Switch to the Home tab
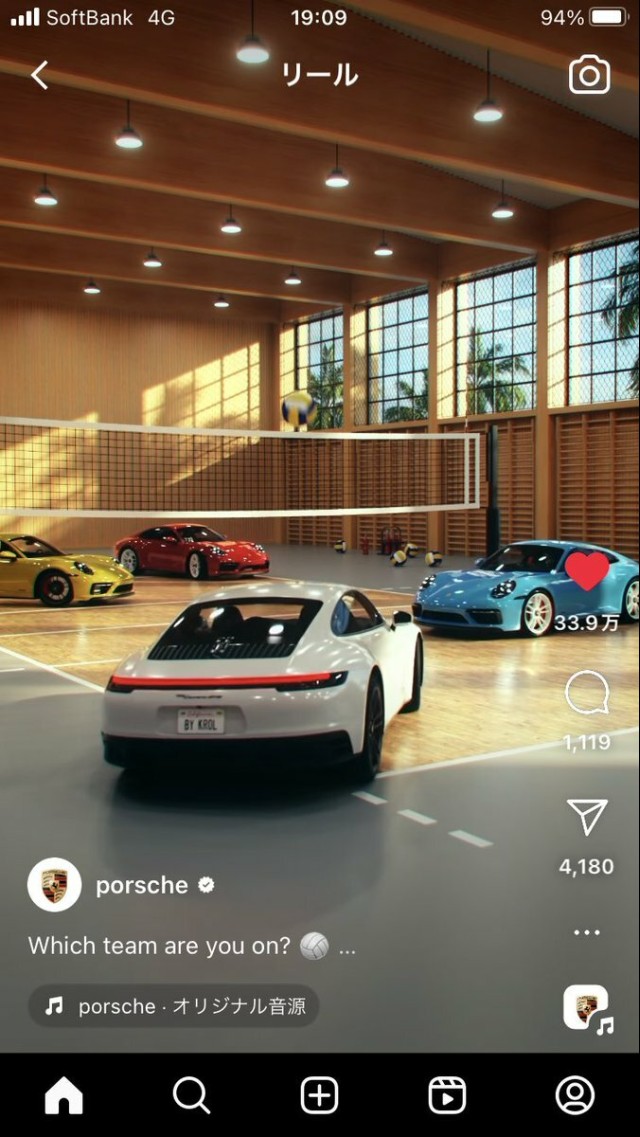The height and width of the screenshot is (1137, 640). tap(64, 1096)
